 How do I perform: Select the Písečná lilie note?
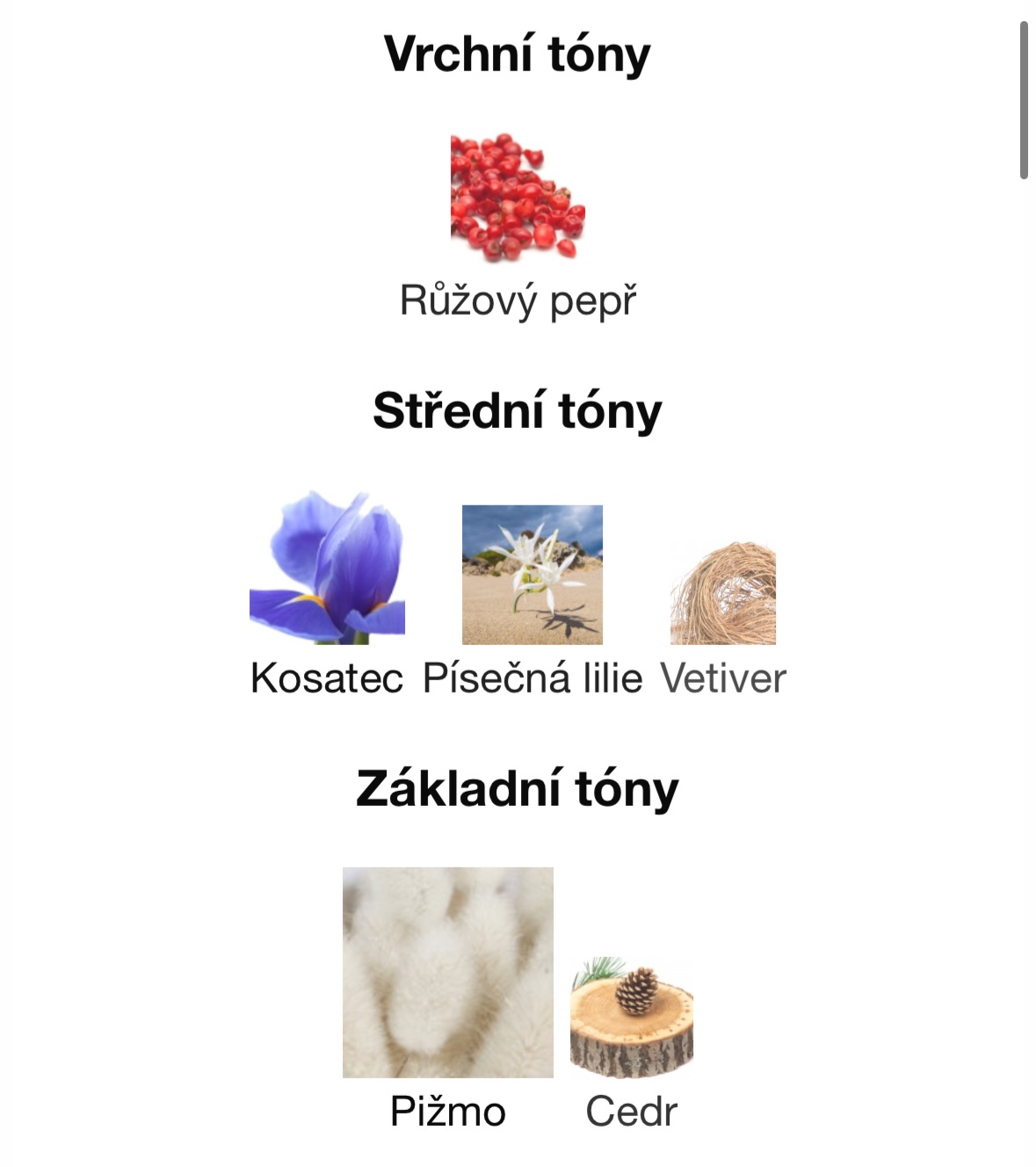(532, 575)
